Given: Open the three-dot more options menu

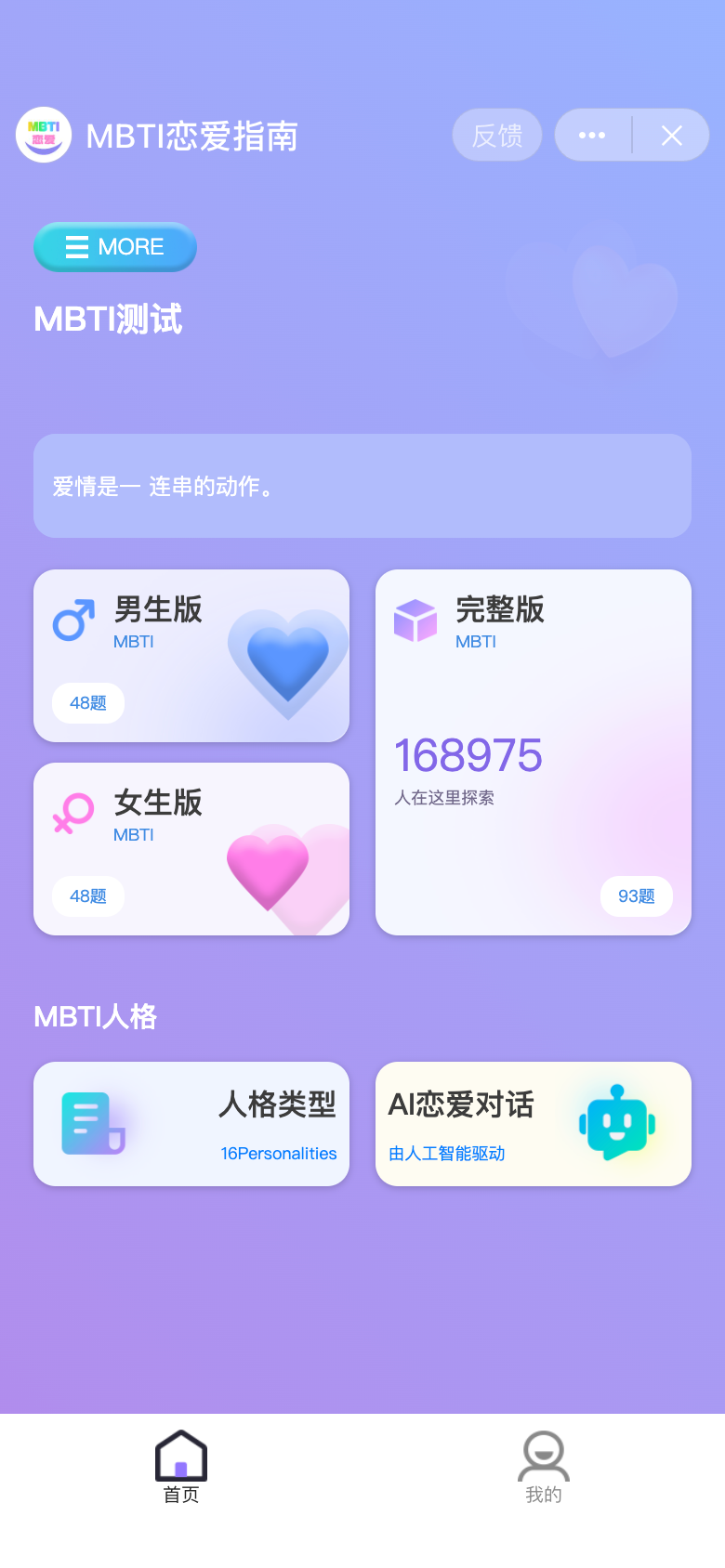Looking at the screenshot, I should (x=592, y=136).
